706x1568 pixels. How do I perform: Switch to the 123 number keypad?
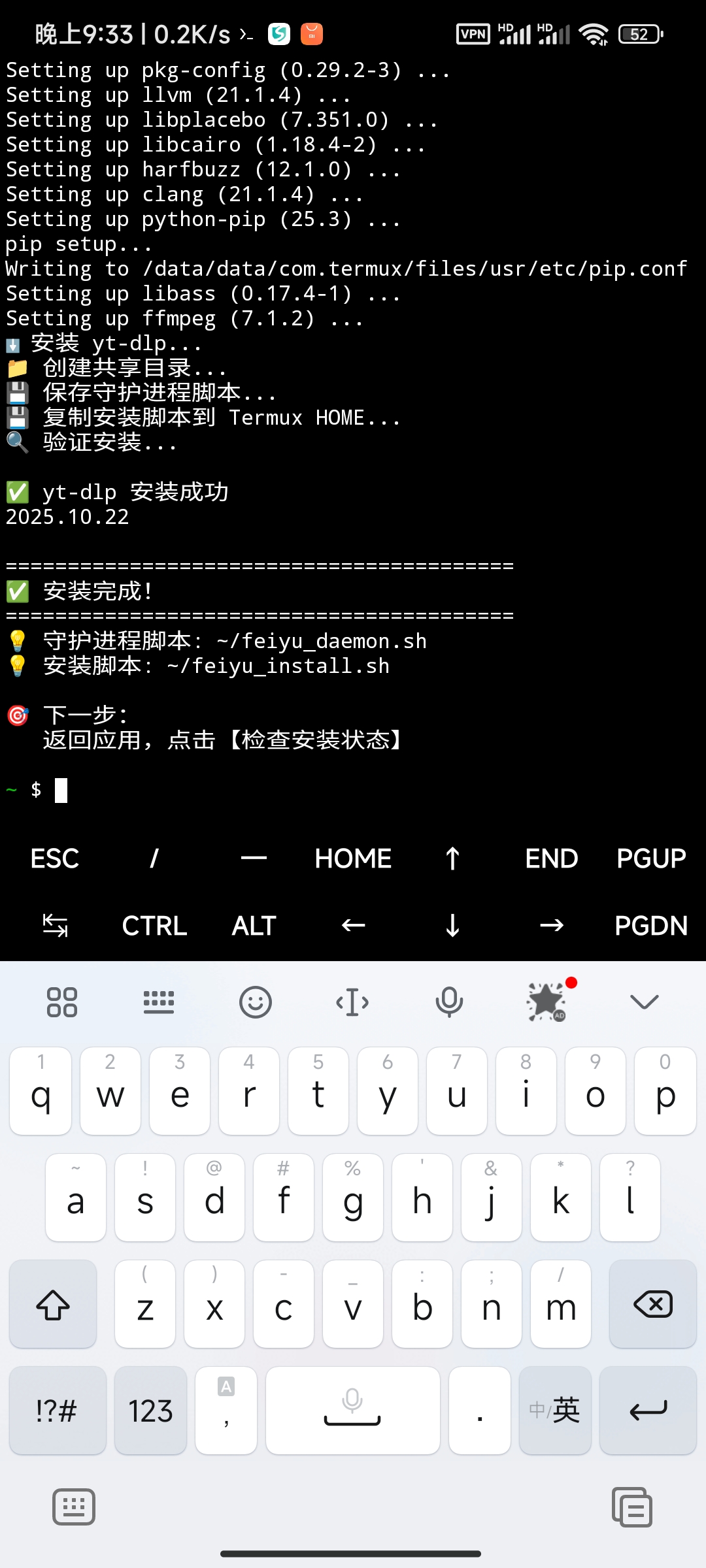[x=150, y=1411]
